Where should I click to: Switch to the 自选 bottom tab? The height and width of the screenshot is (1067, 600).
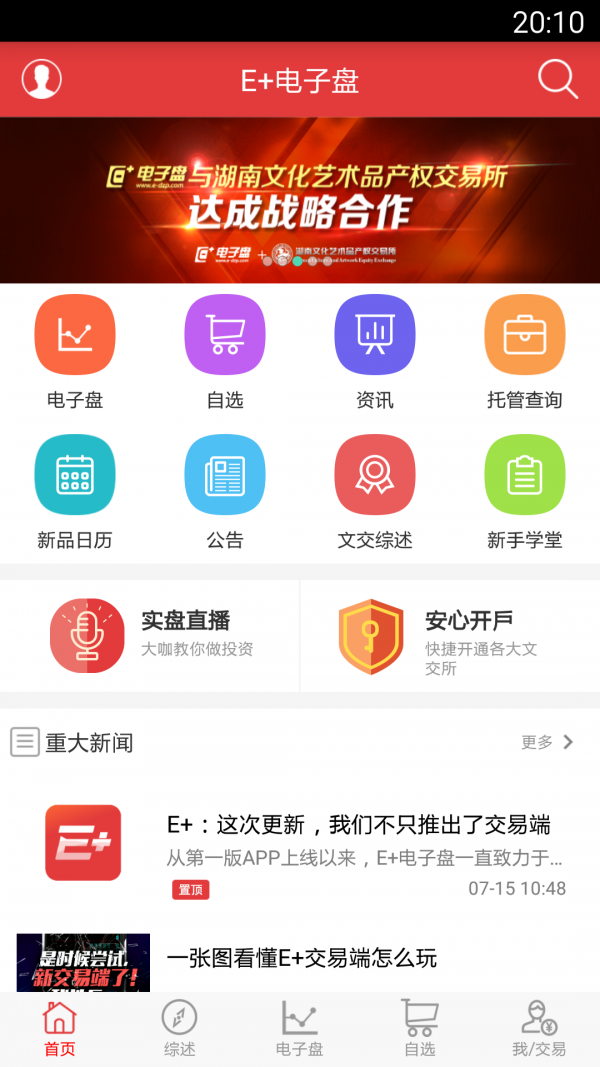click(420, 1029)
